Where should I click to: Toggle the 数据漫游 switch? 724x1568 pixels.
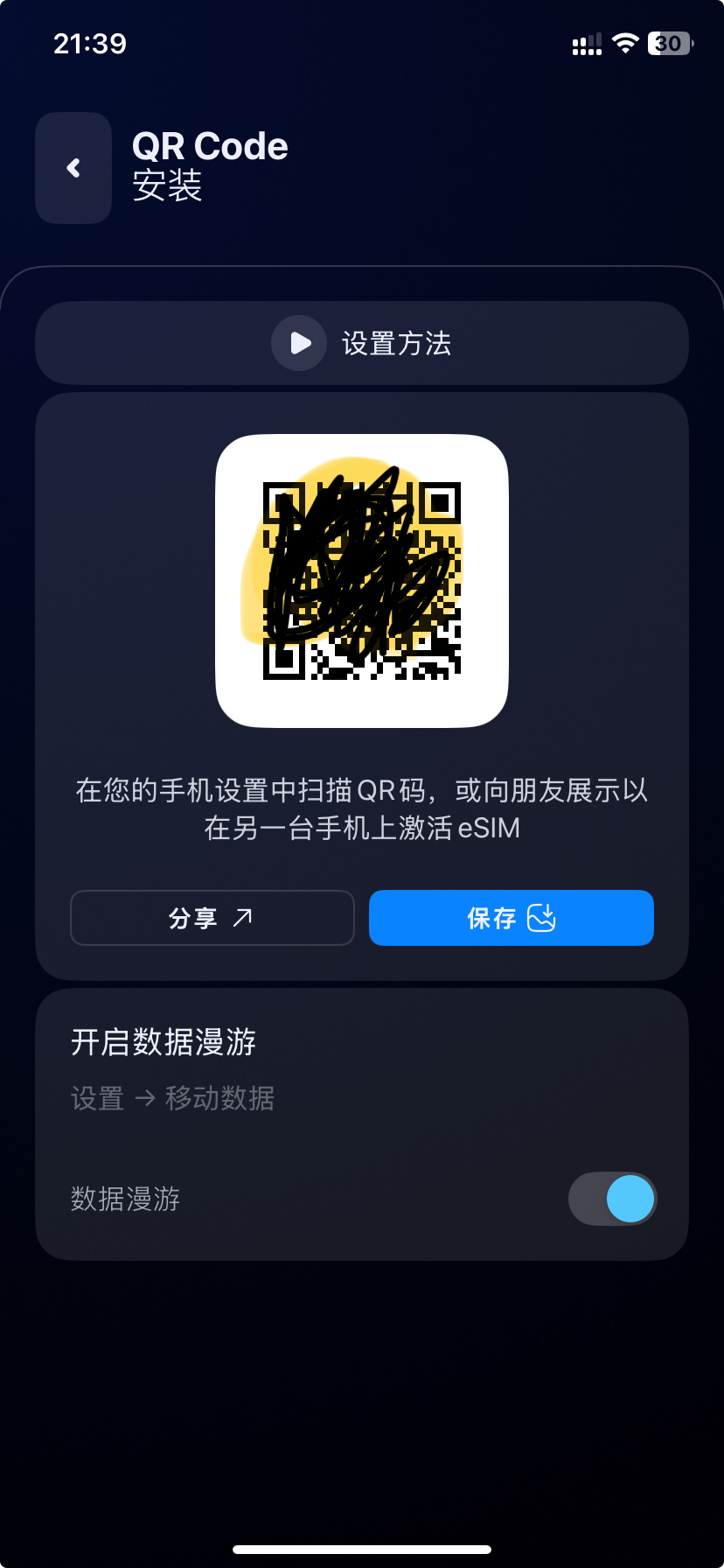(612, 1199)
